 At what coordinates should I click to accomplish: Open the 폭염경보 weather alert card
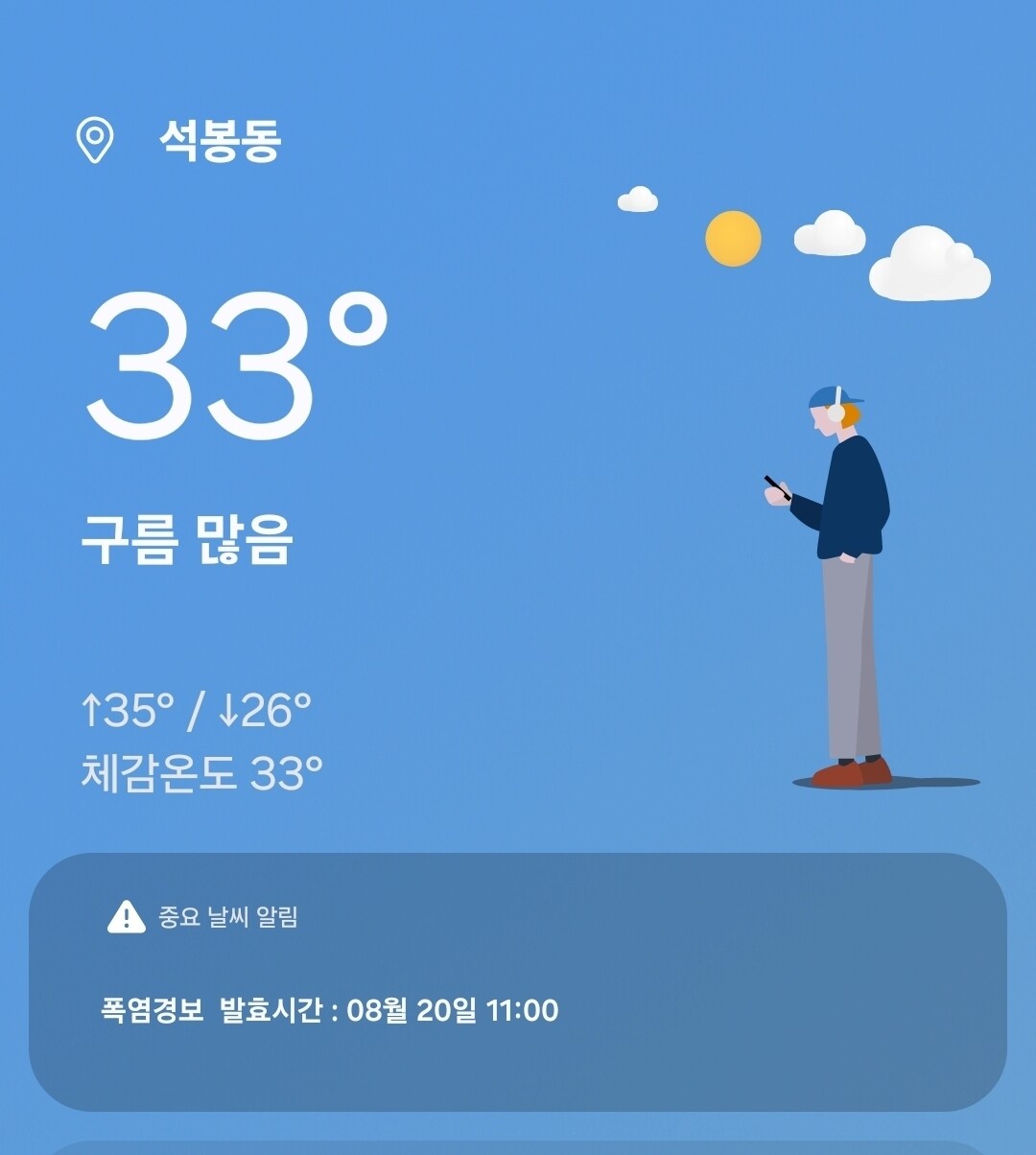(x=518, y=982)
